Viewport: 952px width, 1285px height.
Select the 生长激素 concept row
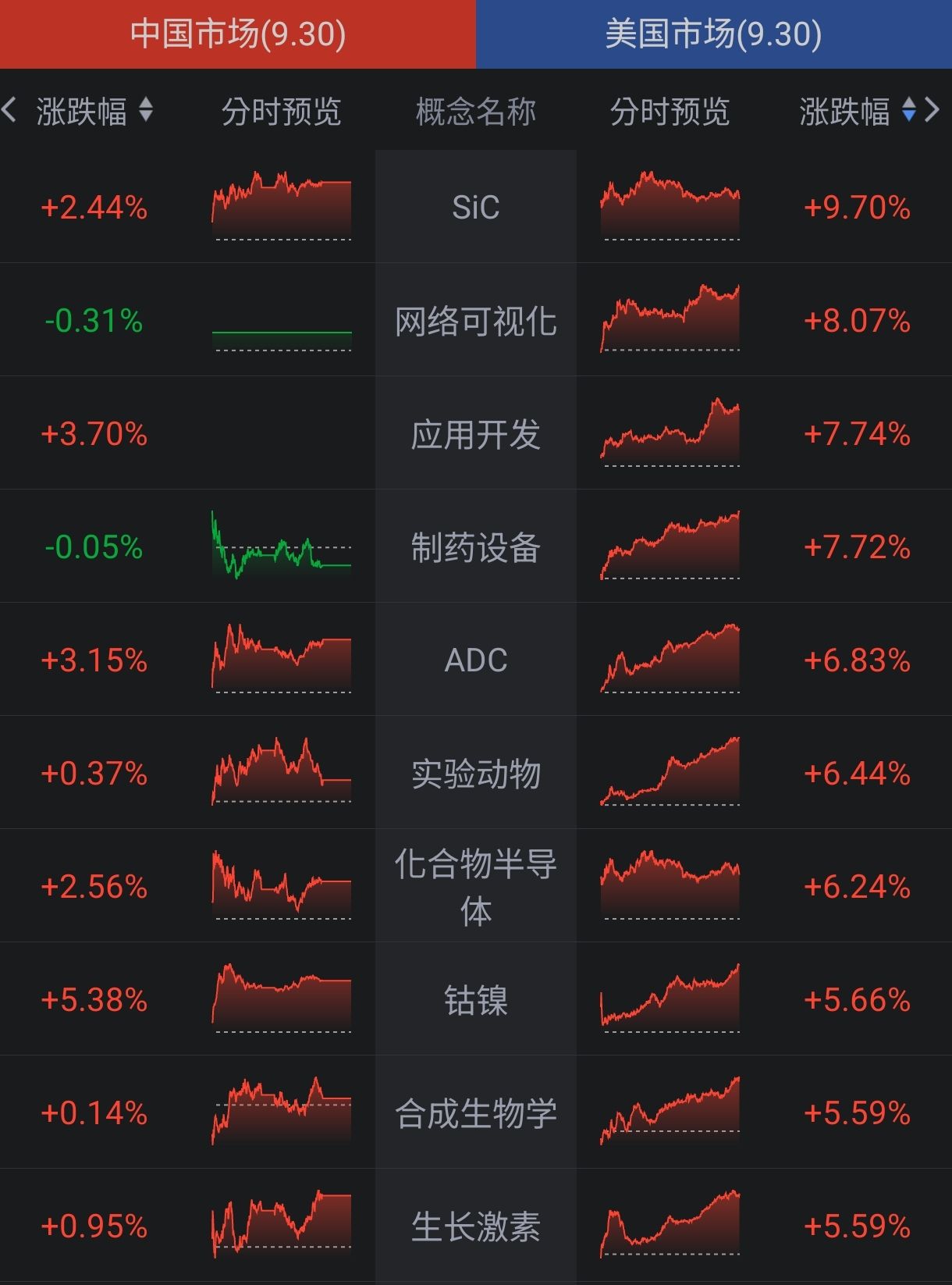(x=475, y=1226)
